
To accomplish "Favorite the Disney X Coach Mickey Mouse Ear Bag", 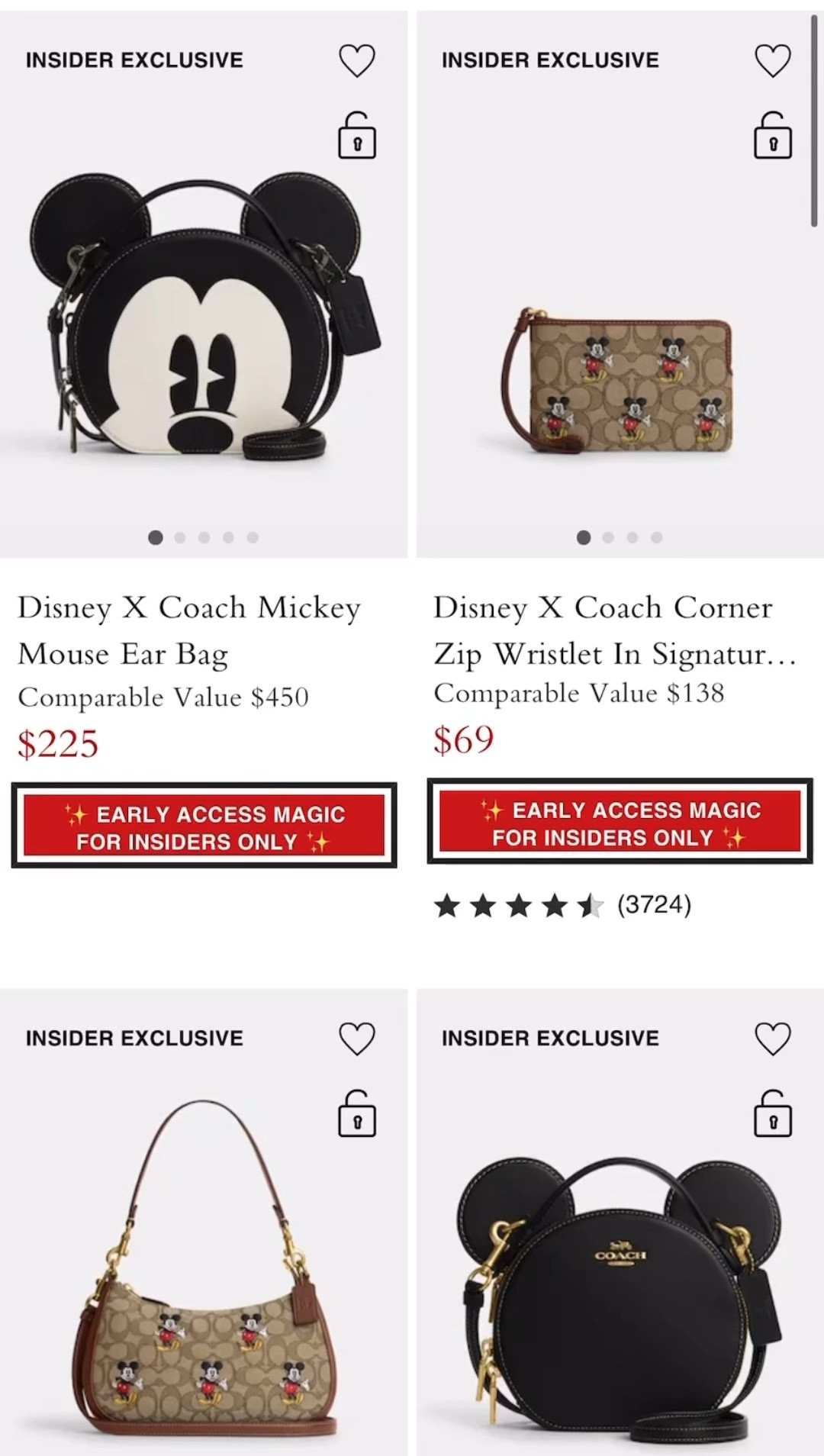I will click(x=356, y=61).
